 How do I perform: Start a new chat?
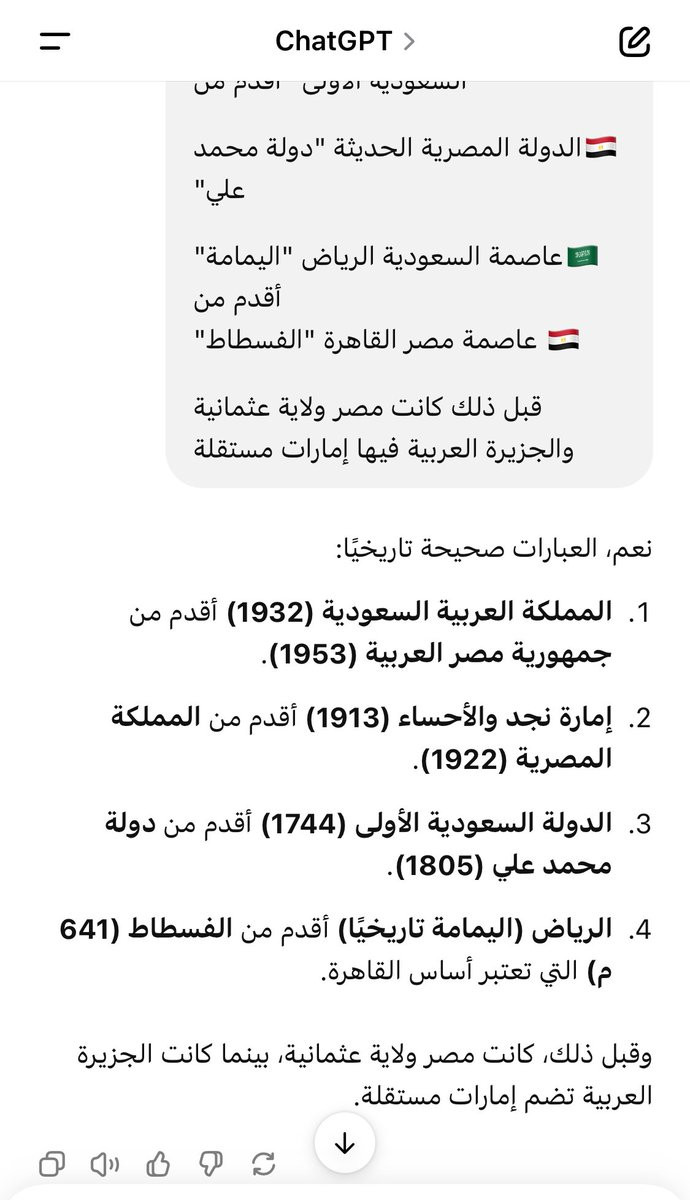[635, 41]
